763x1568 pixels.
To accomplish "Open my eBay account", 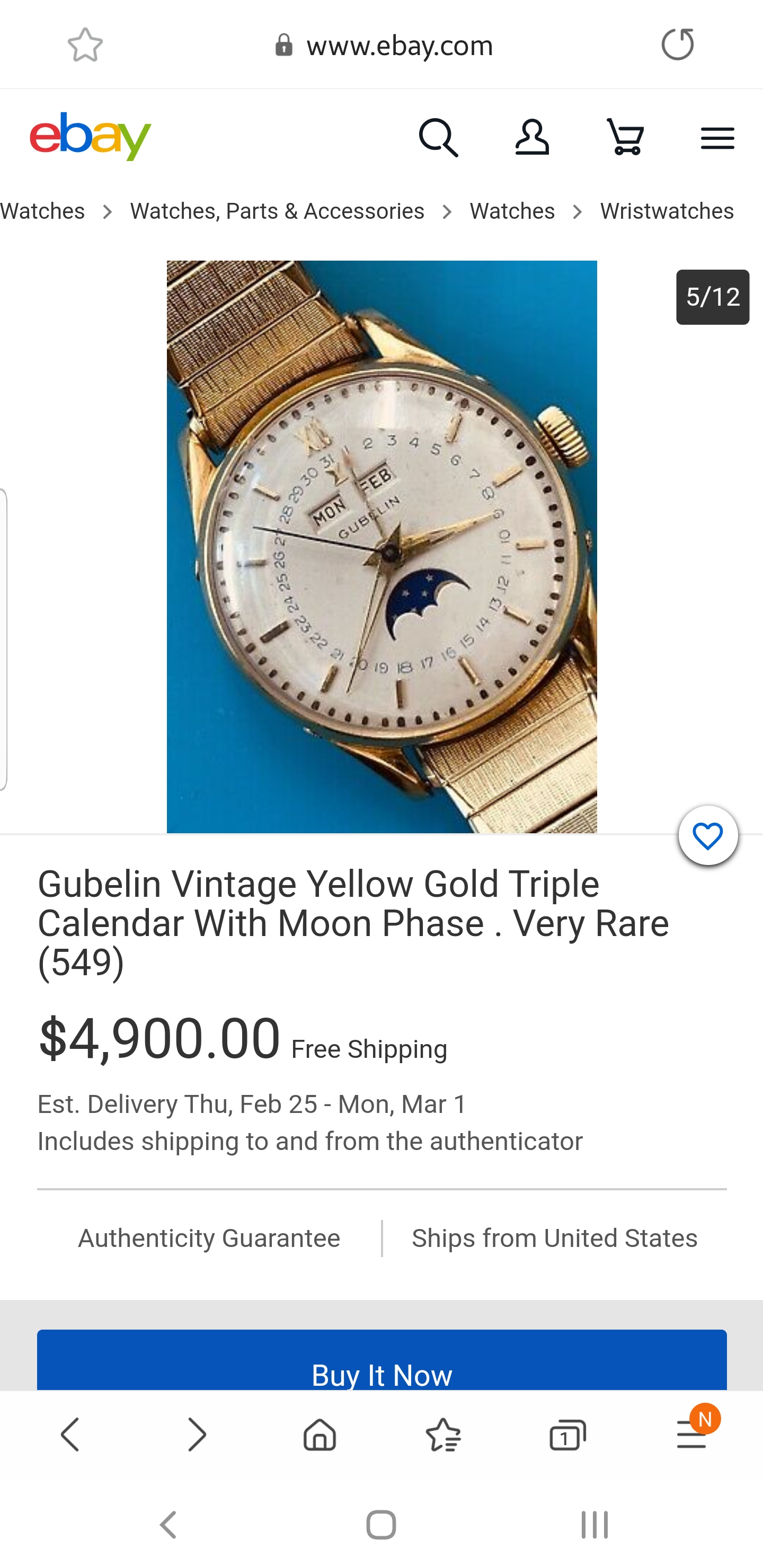I will pyautogui.click(x=531, y=138).
